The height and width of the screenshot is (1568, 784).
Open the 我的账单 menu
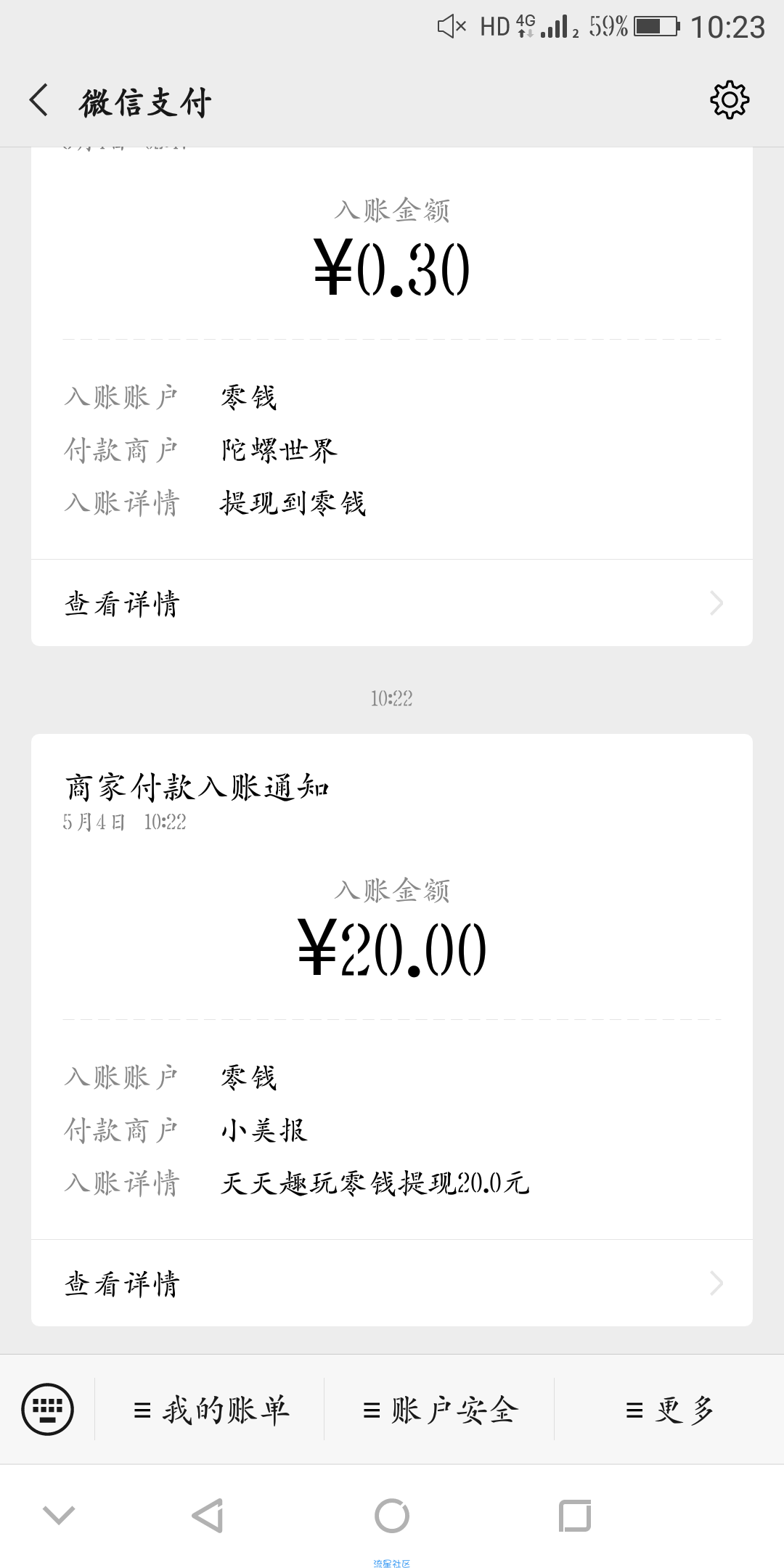pos(211,1410)
